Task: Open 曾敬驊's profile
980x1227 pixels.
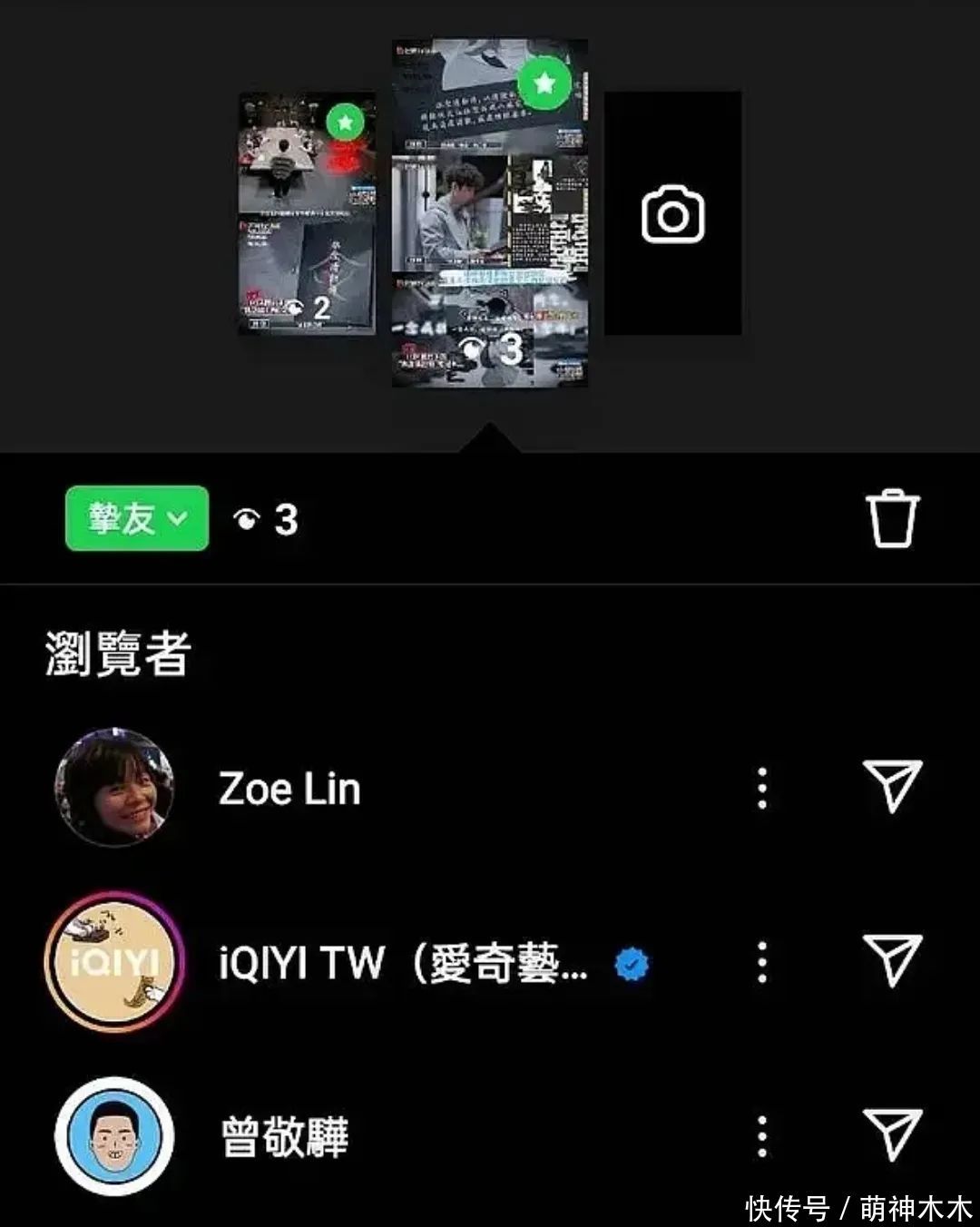Action: [114, 1136]
